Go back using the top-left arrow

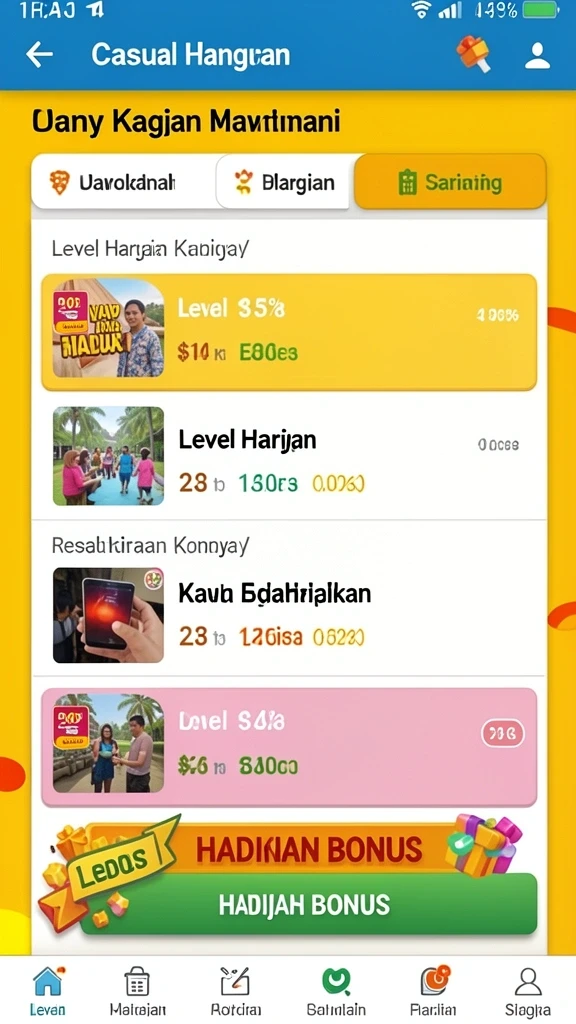click(39, 55)
